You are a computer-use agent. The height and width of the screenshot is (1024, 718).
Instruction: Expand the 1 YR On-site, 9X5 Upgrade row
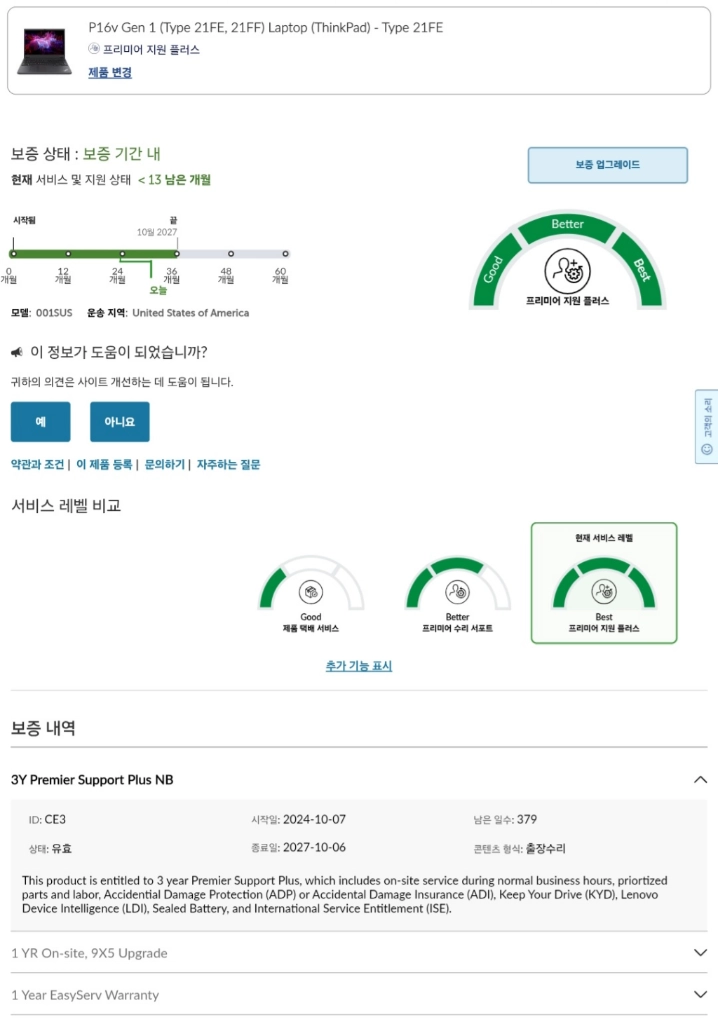pos(359,953)
